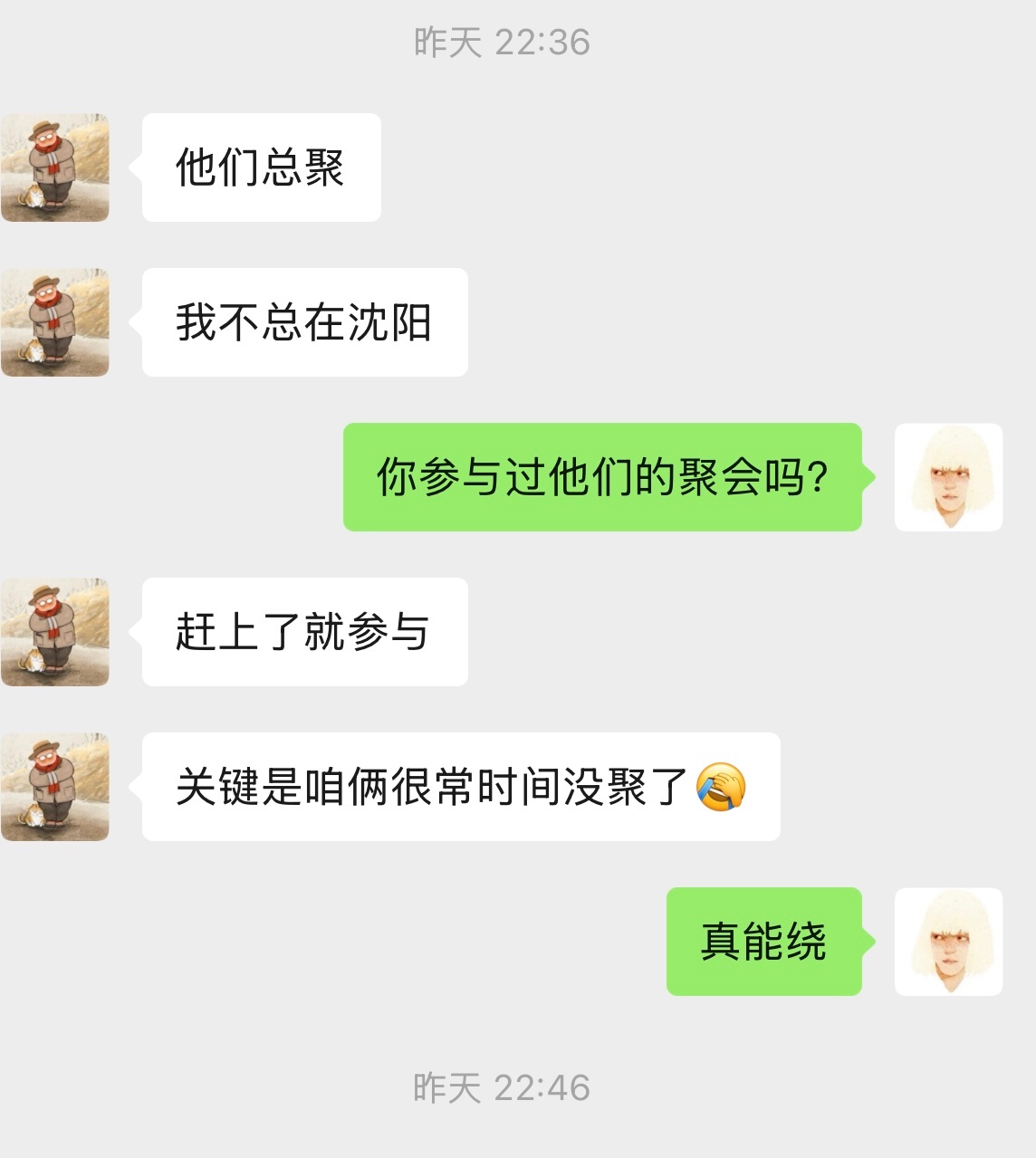The image size is (1036, 1158).
Task: Open sender avatar next to "你参与过他们的聚会吗?"
Action: (948, 477)
